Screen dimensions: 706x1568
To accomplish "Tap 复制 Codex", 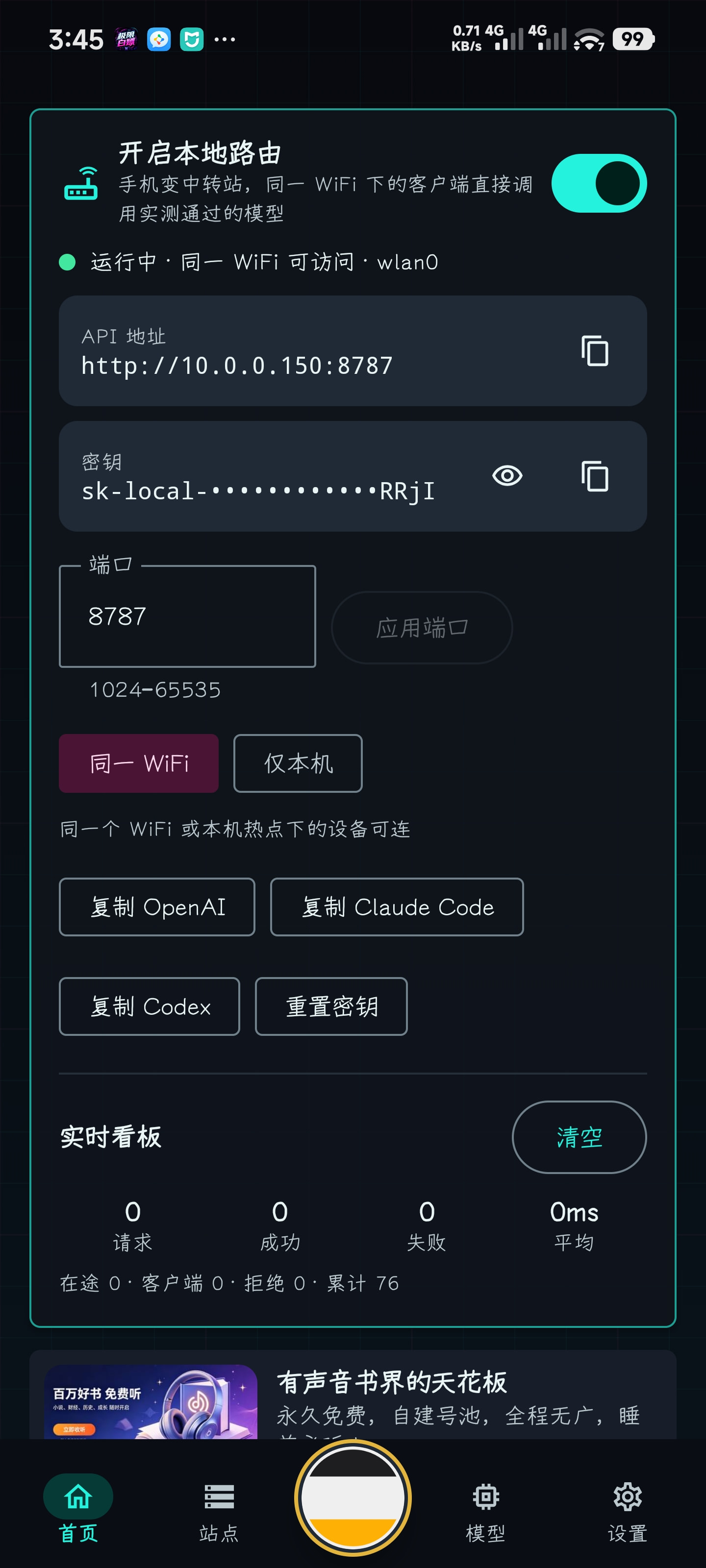I will pyautogui.click(x=149, y=1006).
